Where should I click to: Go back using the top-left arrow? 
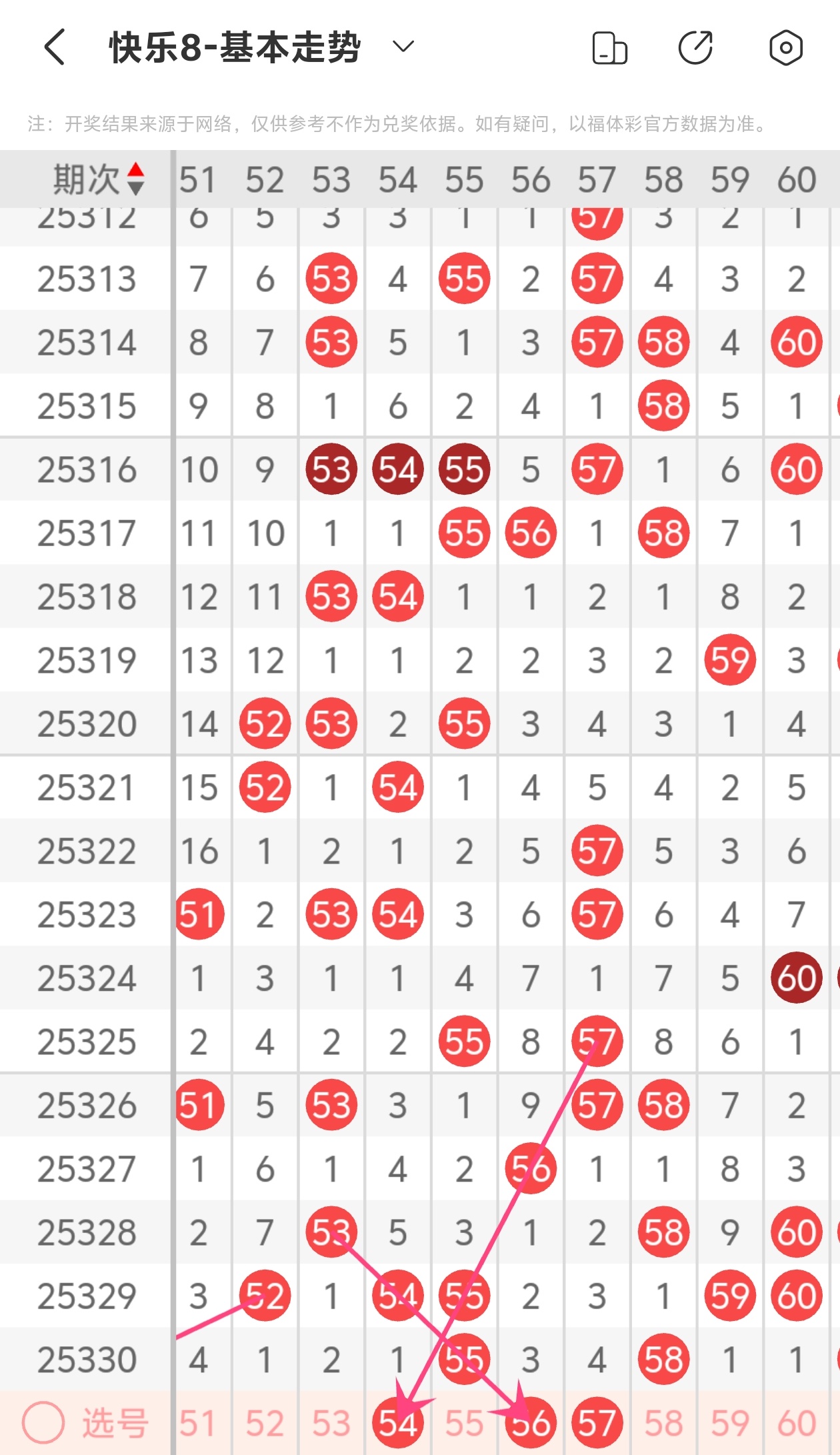(x=55, y=47)
